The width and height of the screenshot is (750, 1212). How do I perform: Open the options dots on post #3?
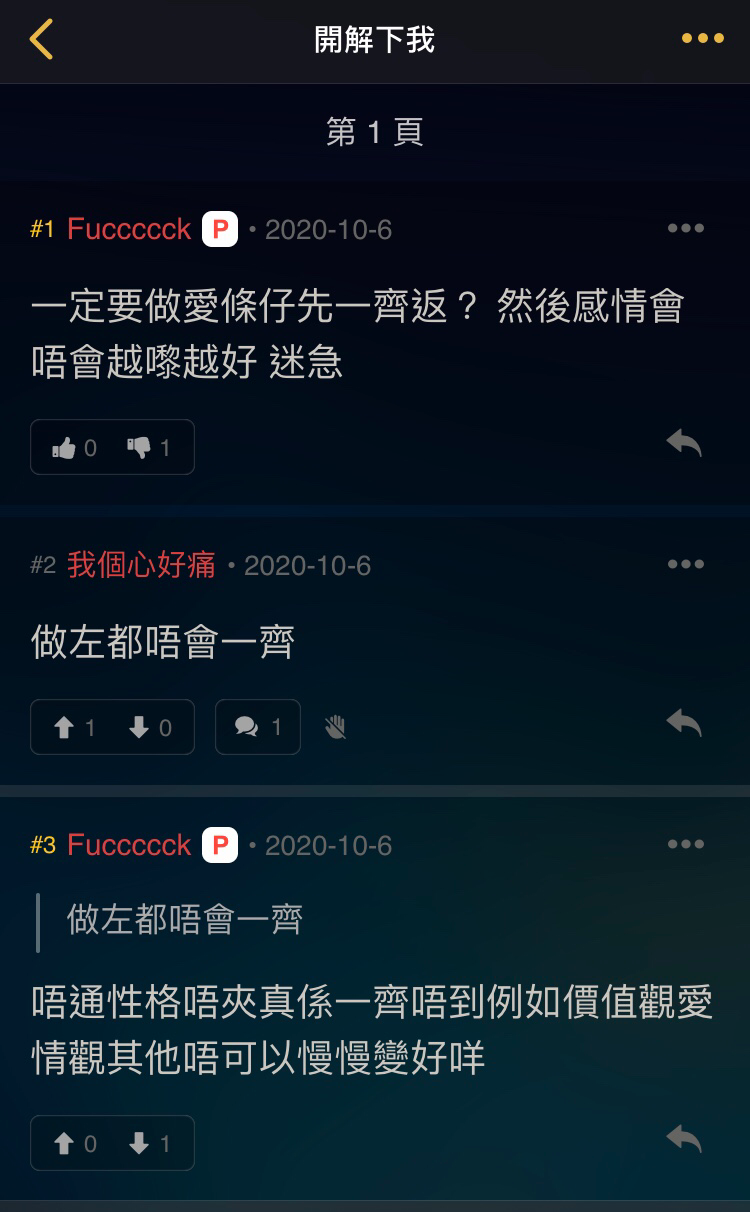click(x=686, y=845)
